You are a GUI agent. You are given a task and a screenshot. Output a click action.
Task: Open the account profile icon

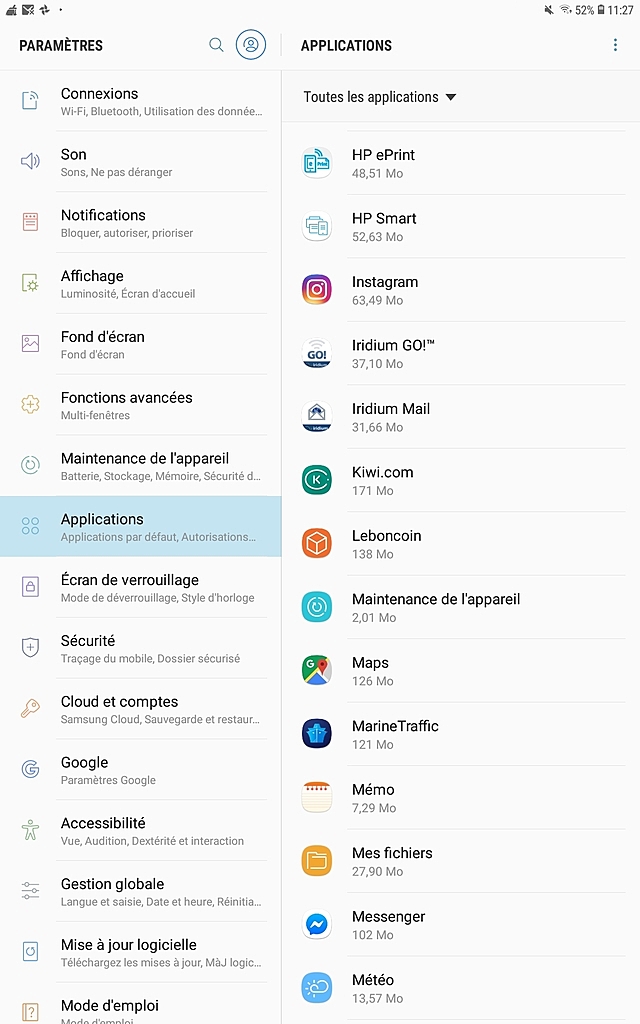pyautogui.click(x=251, y=45)
